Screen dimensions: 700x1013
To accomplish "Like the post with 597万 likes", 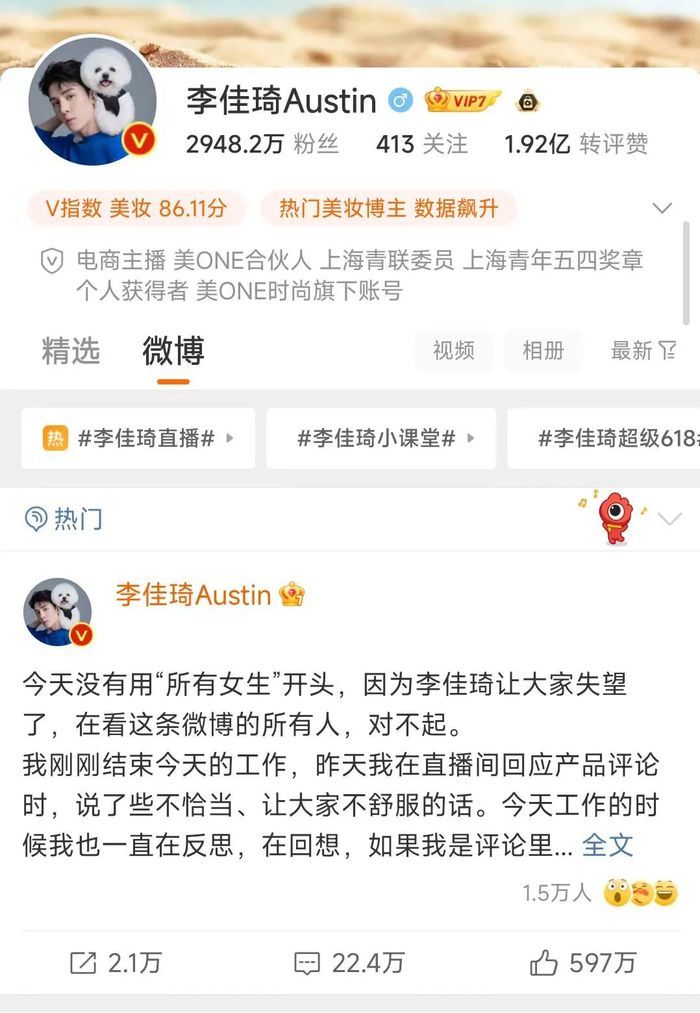I will tap(583, 963).
